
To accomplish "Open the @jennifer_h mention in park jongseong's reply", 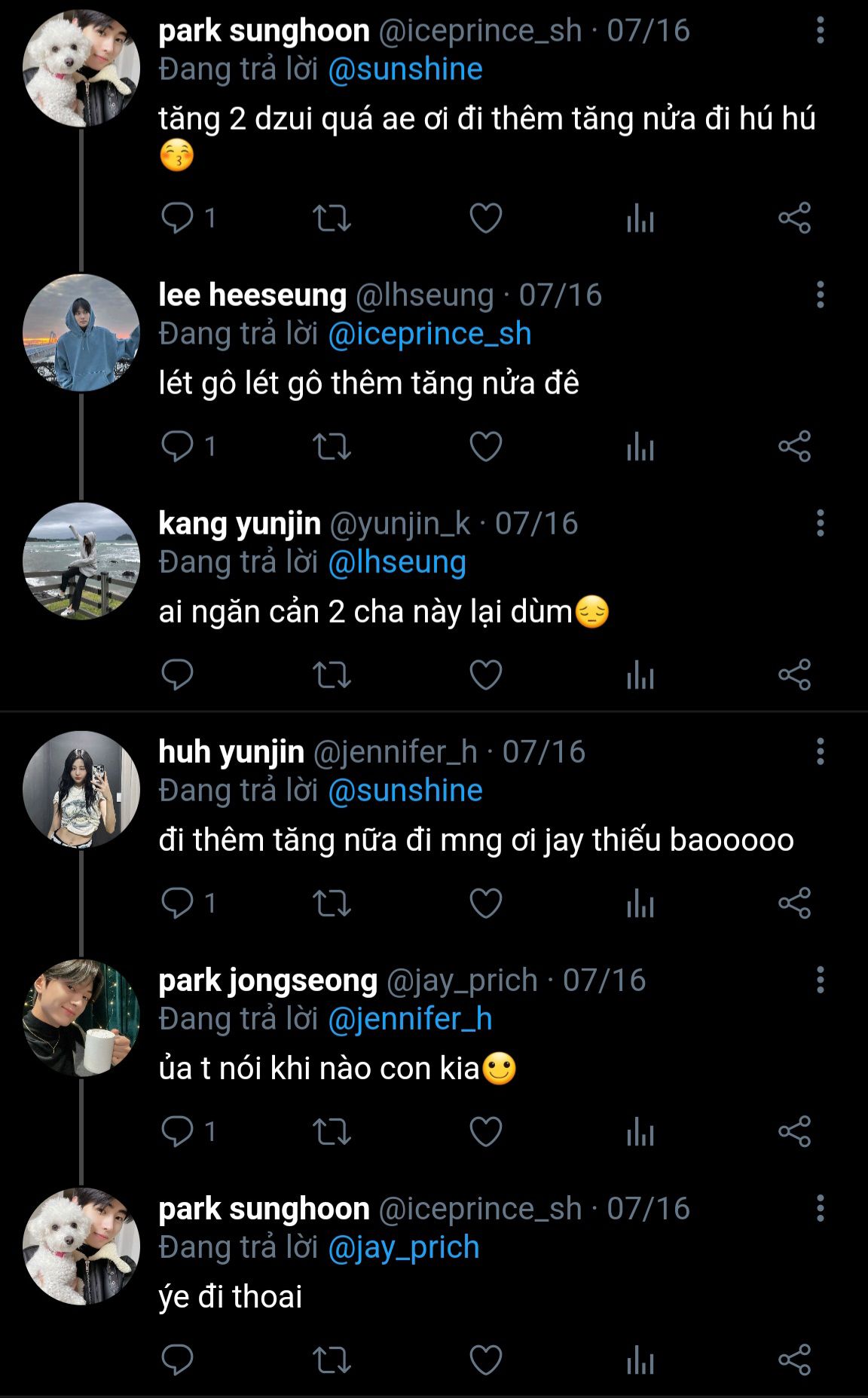I will tap(410, 1019).
